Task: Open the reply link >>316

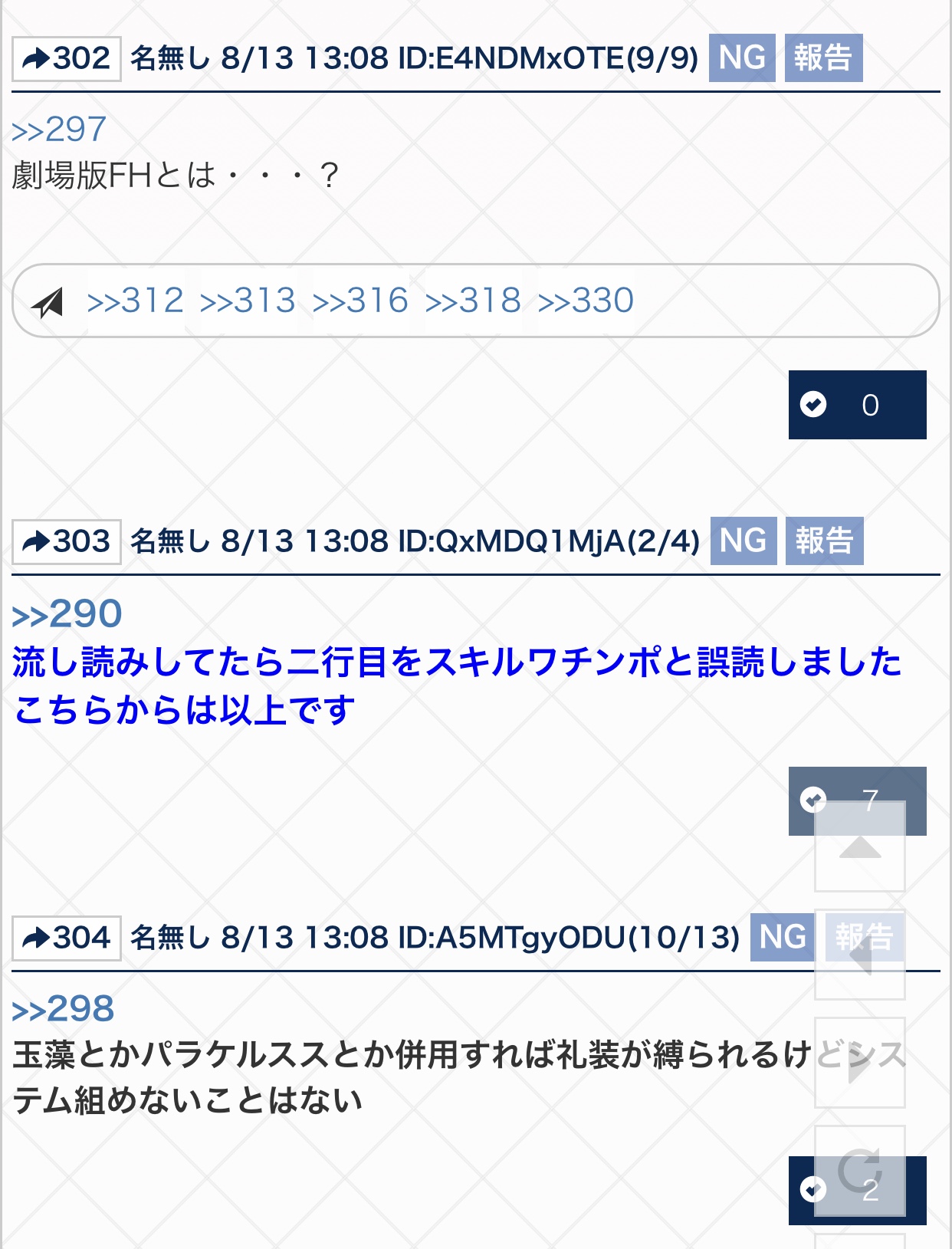Action: [x=360, y=301]
